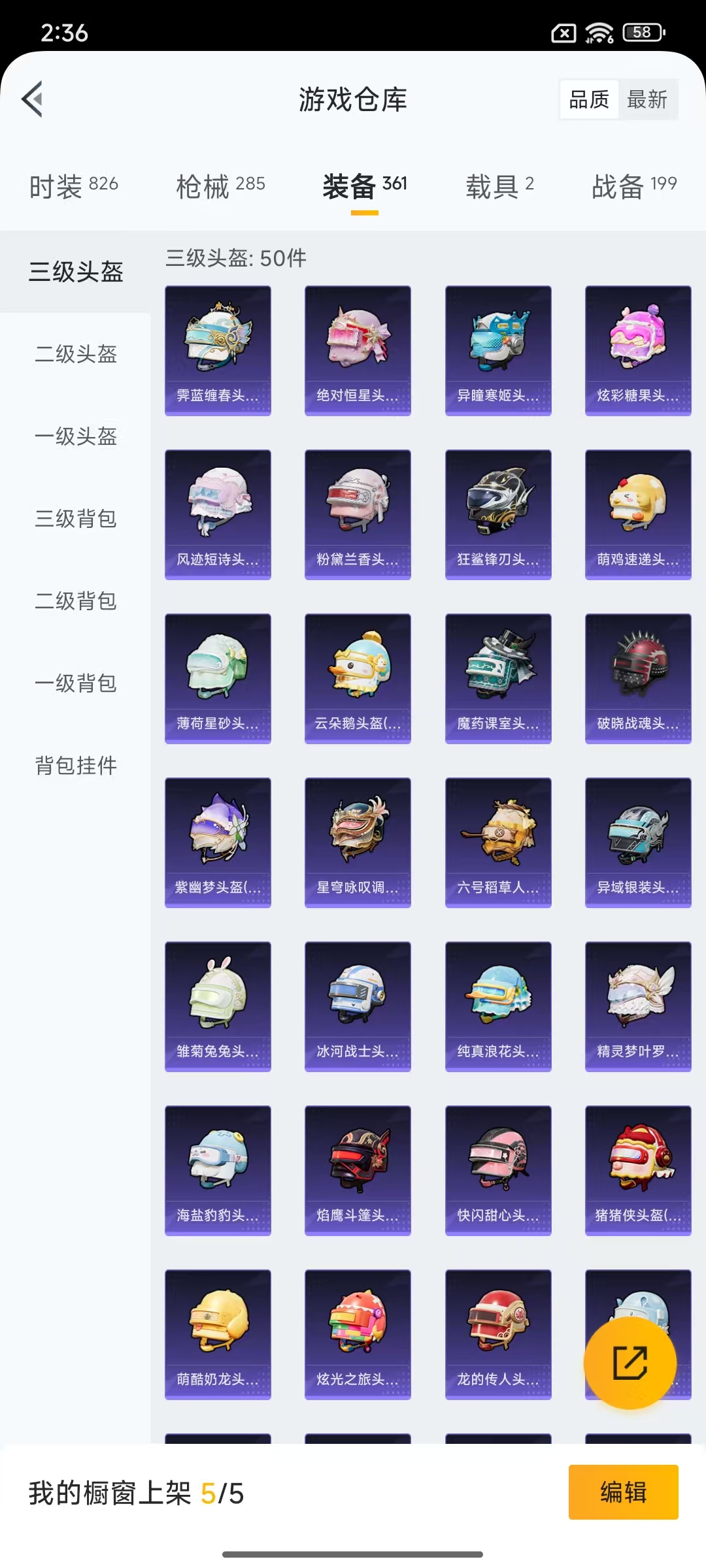This screenshot has width=706, height=1568.
Task: Tap the yellow floating share button
Action: point(630,1362)
